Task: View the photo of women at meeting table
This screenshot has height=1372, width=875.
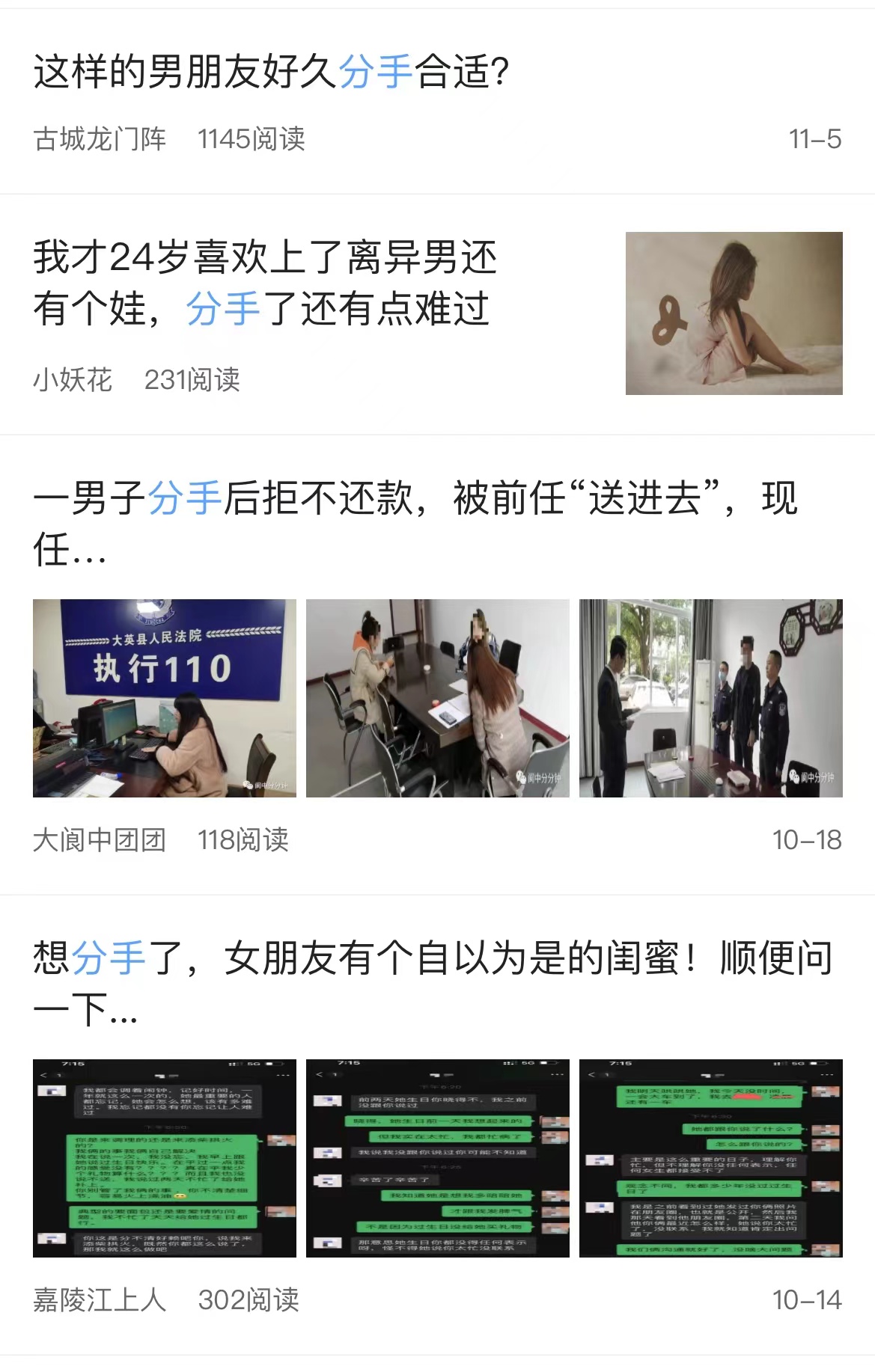Action: [437, 698]
